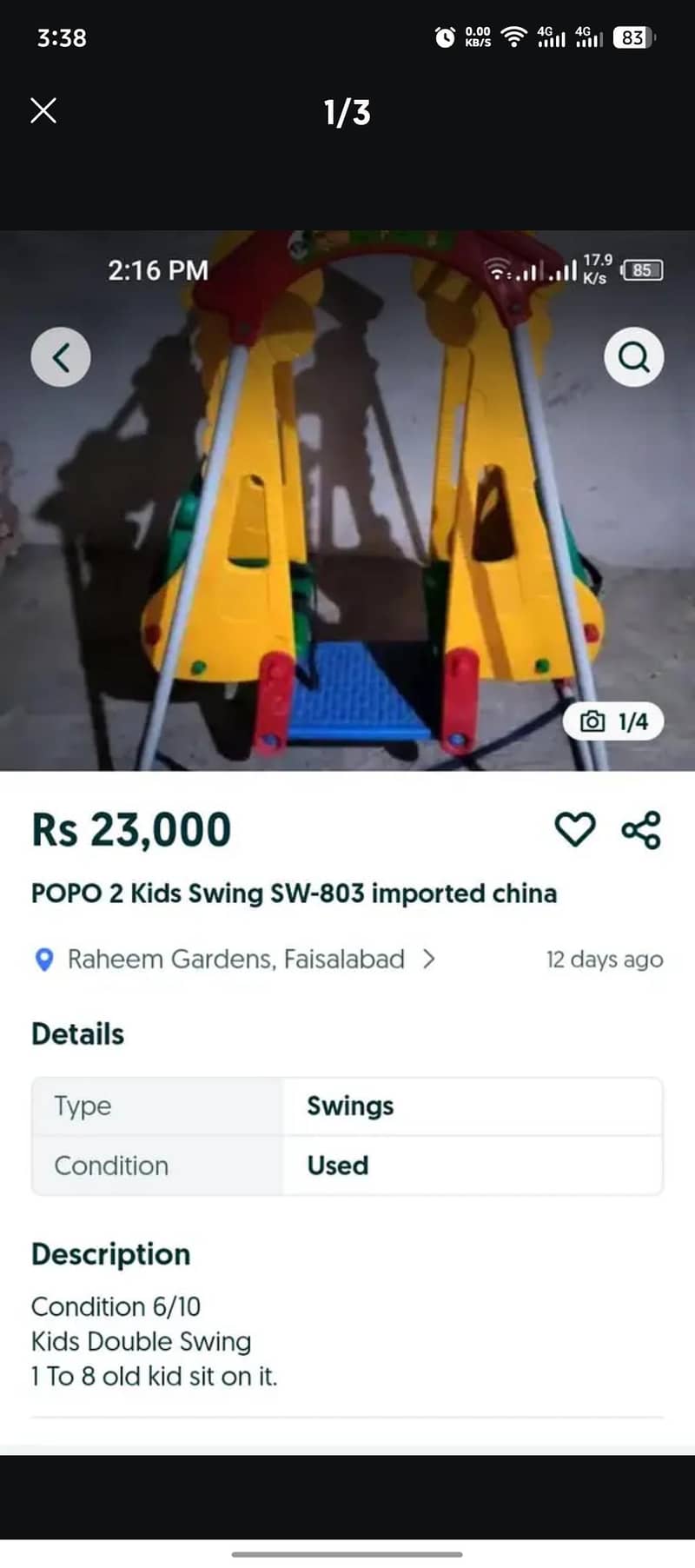Screen dimensions: 695x1568
Task: Open the Condition Used detail row
Action: 347,1166
